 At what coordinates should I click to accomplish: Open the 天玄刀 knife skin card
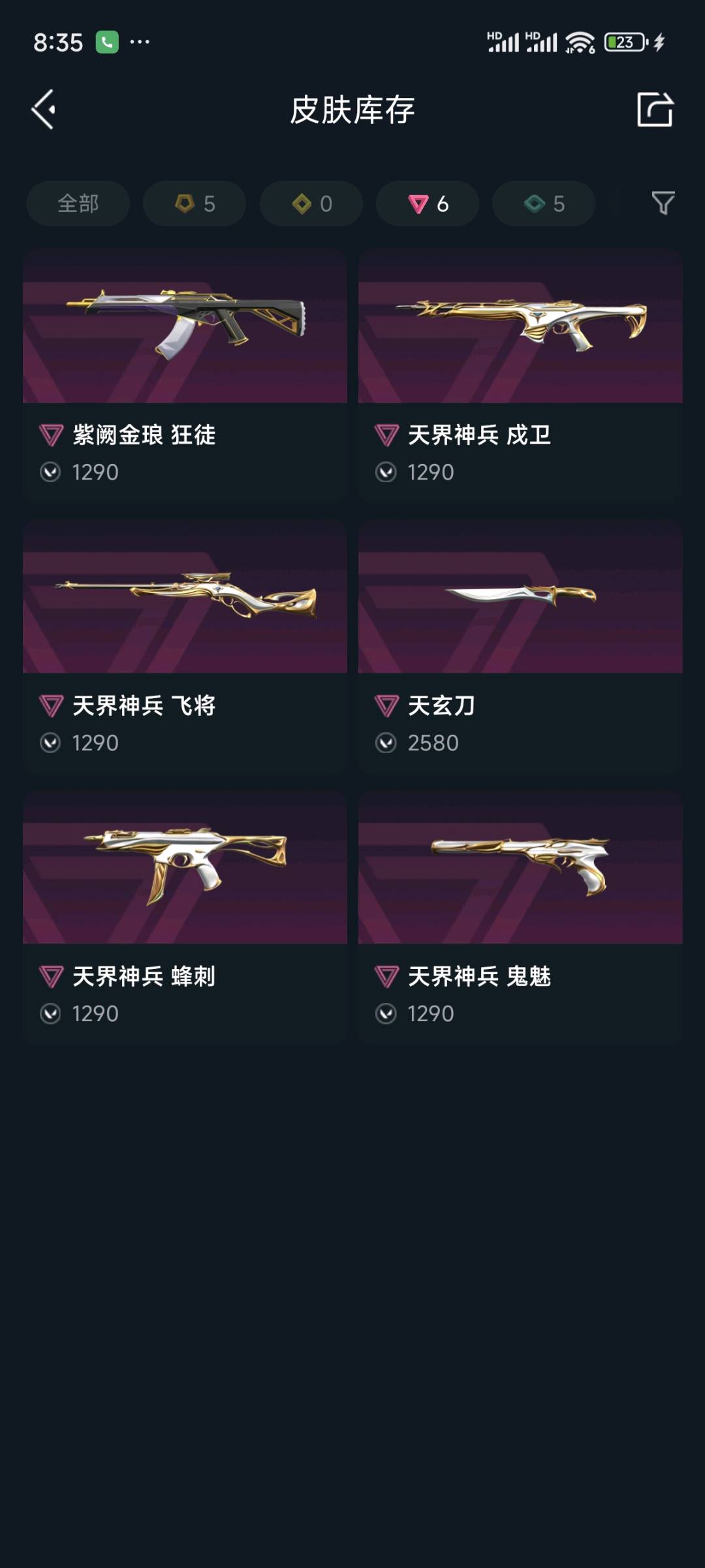click(x=520, y=646)
